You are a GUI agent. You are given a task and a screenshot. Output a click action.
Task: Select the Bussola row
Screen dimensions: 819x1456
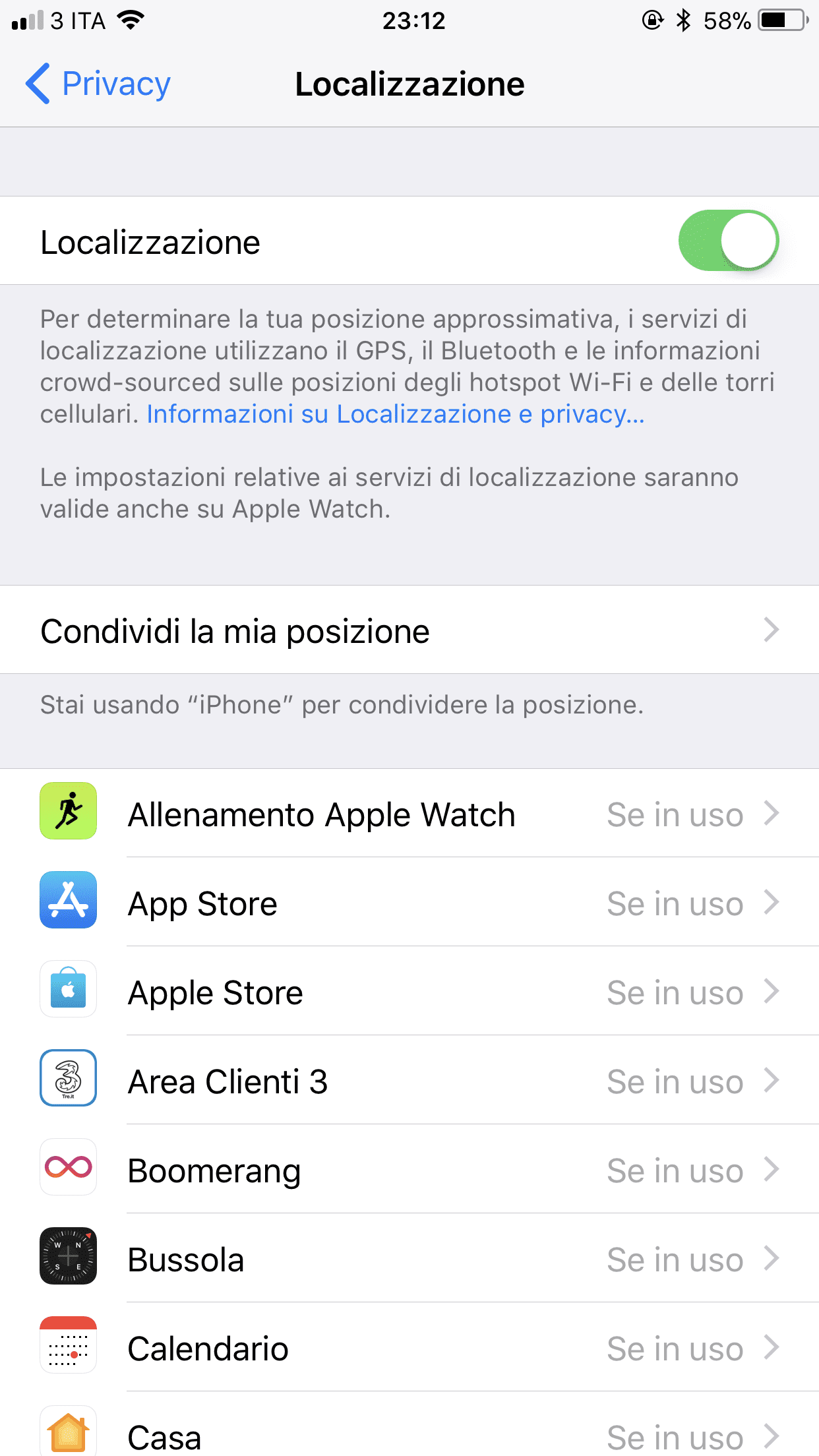tap(409, 1258)
